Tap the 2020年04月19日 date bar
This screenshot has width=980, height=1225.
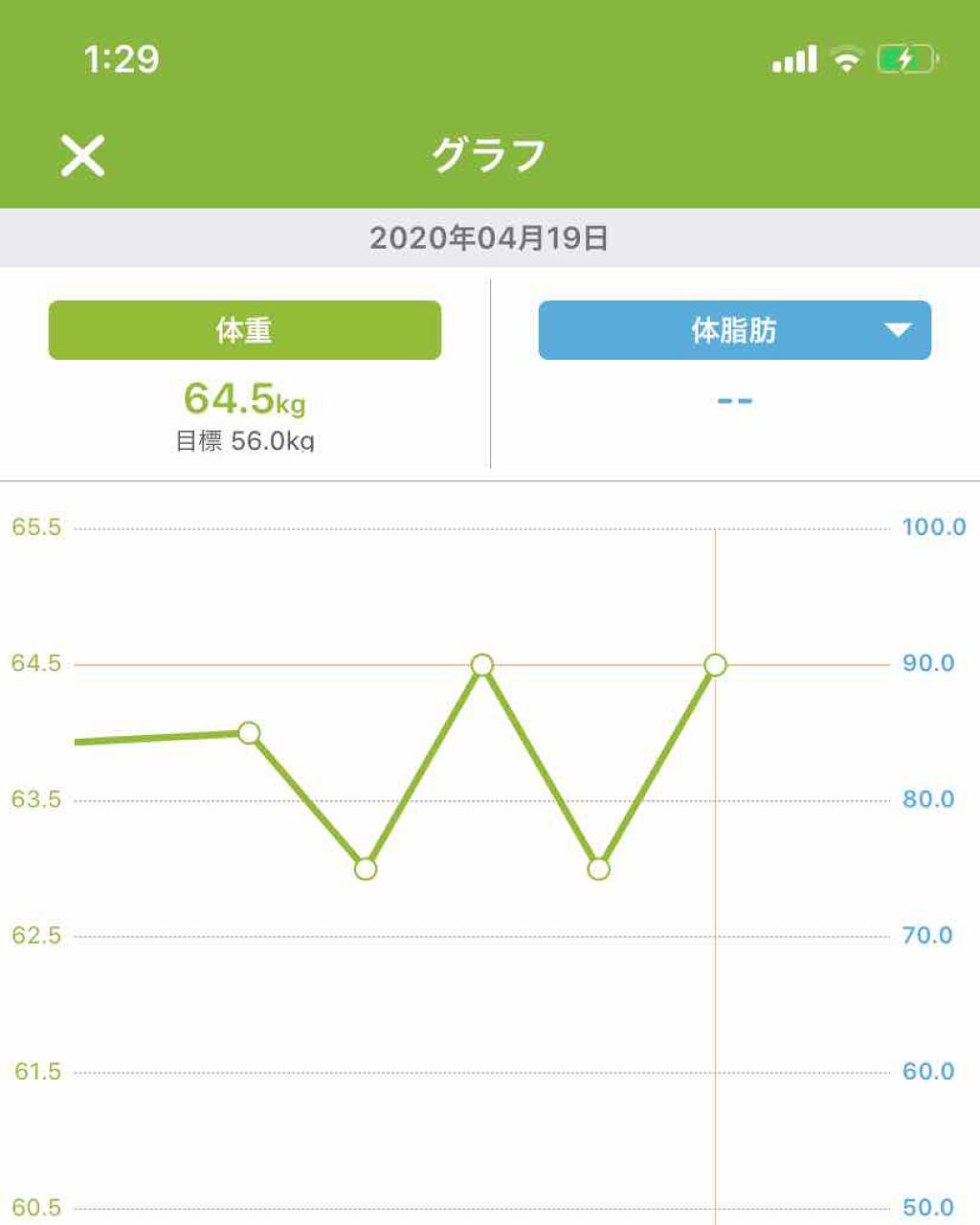tap(490, 238)
